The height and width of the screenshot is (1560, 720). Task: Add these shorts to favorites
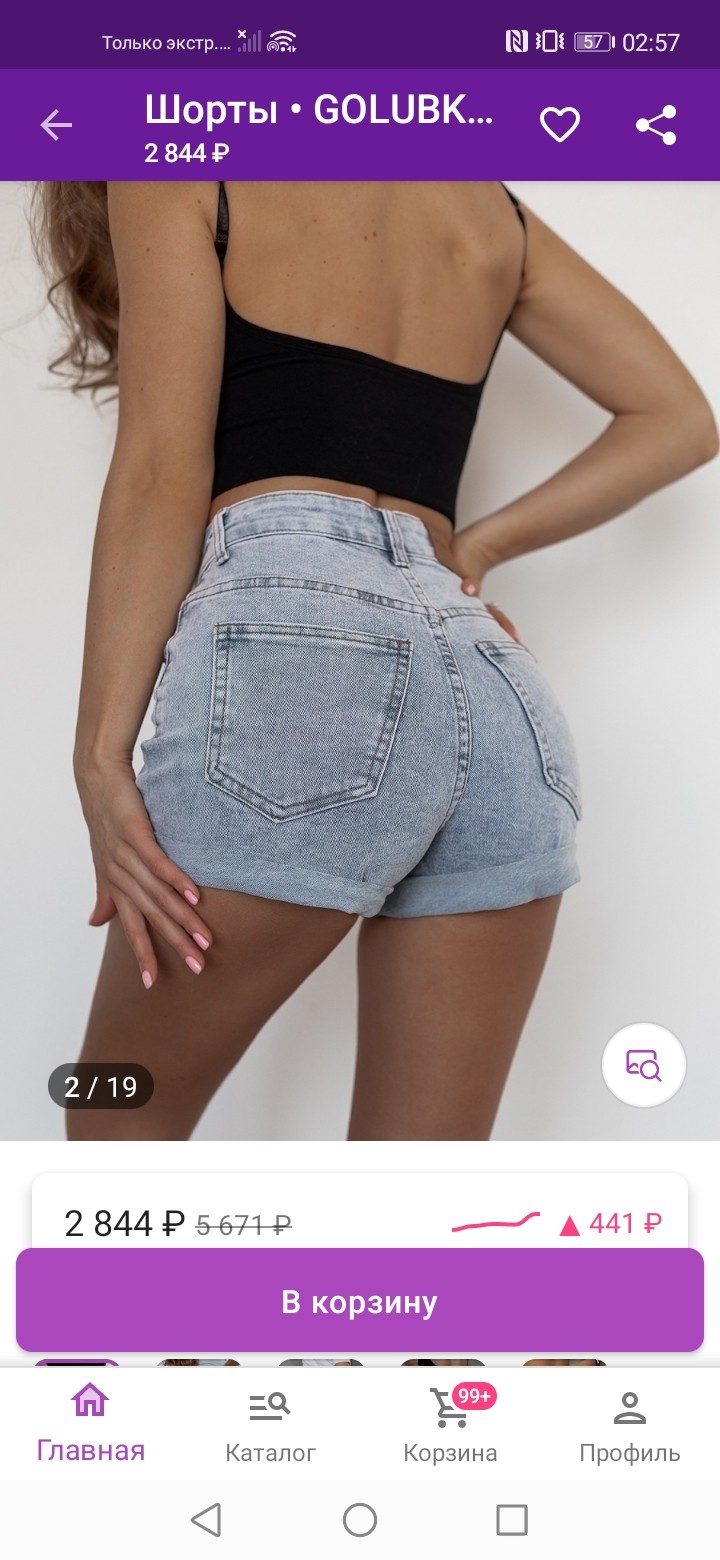tap(560, 125)
